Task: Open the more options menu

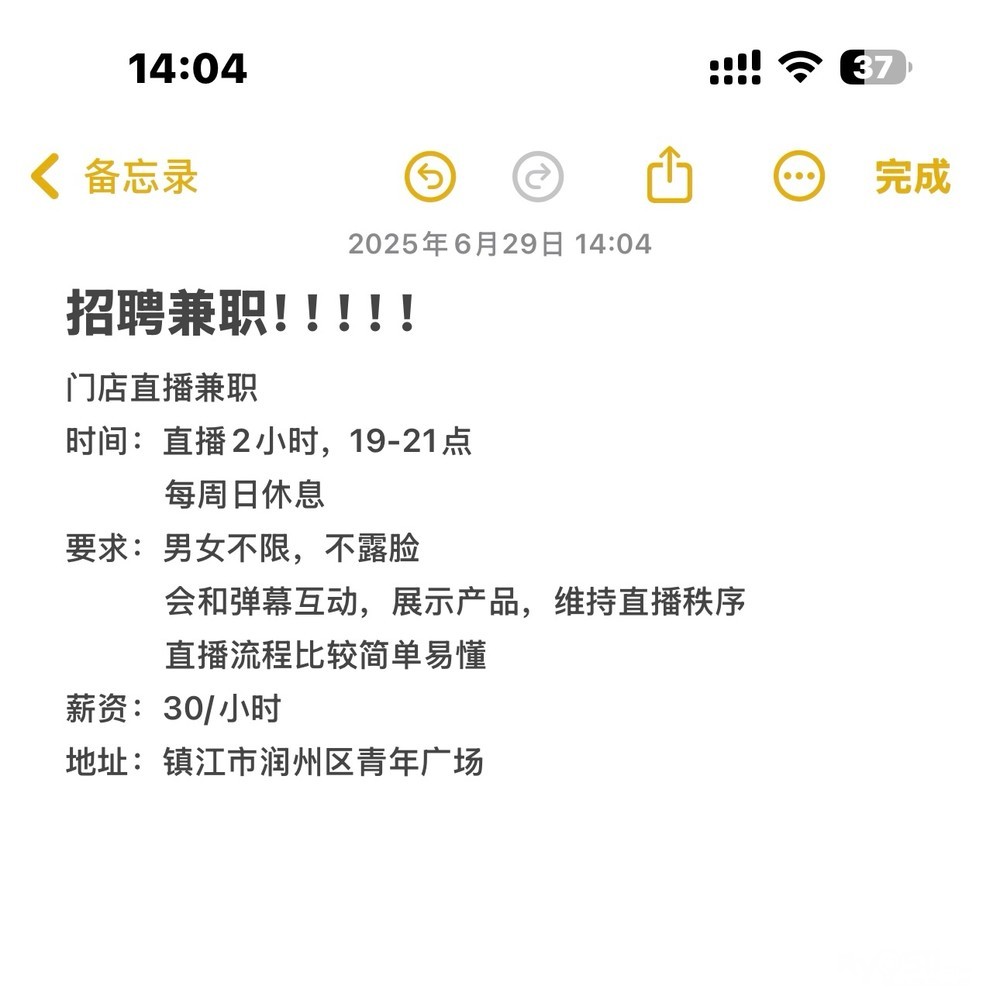Action: point(799,178)
